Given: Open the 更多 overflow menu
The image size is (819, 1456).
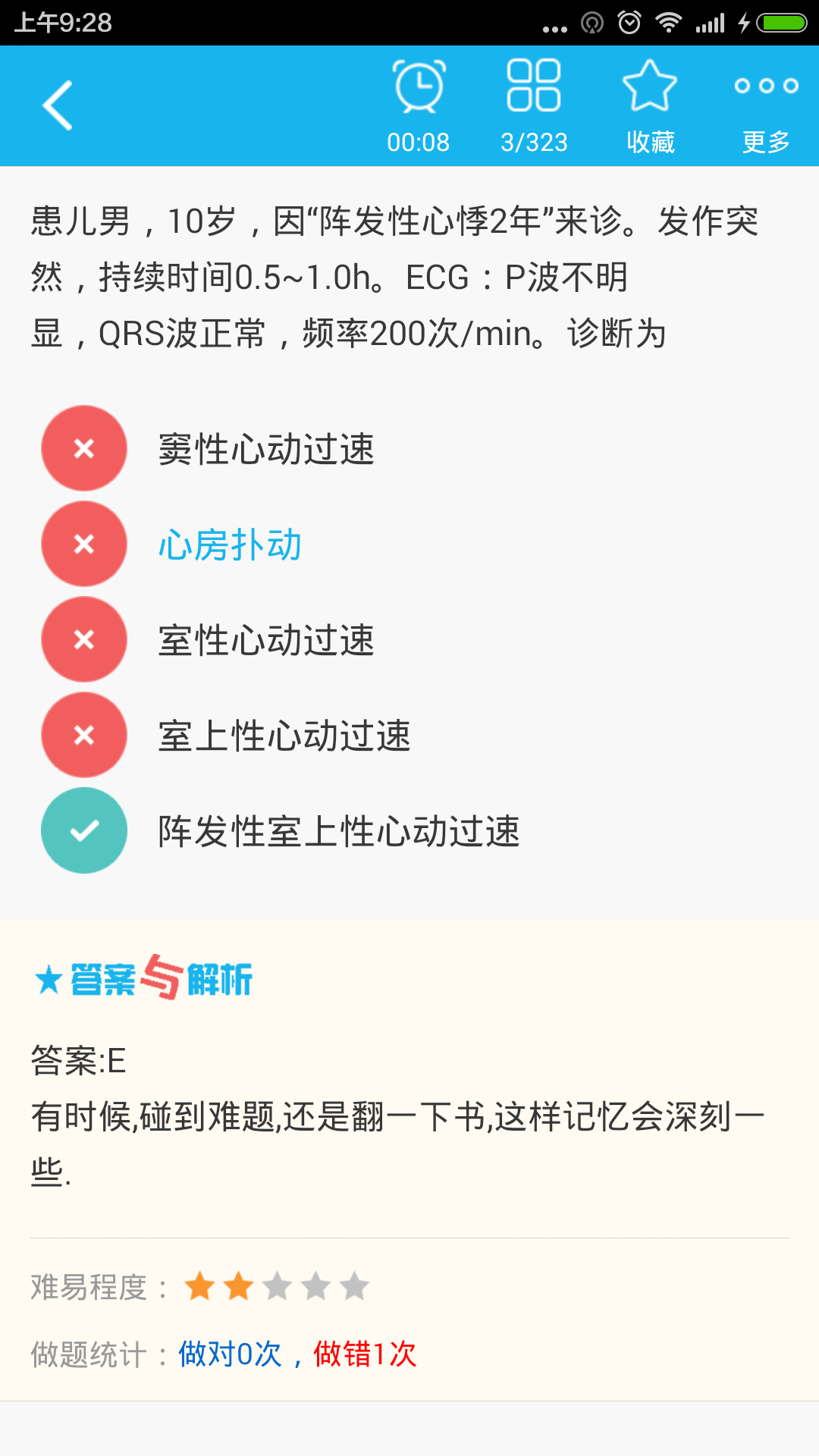Looking at the screenshot, I should point(766,105).
